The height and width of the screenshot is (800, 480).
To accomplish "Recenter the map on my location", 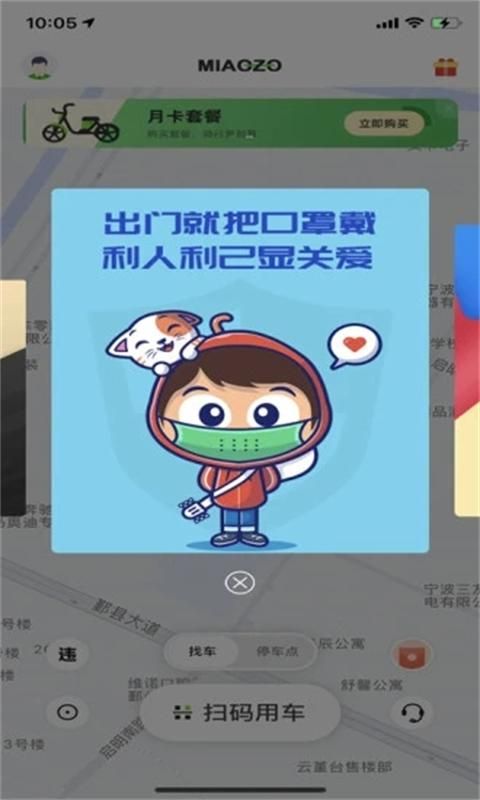I will (67, 712).
